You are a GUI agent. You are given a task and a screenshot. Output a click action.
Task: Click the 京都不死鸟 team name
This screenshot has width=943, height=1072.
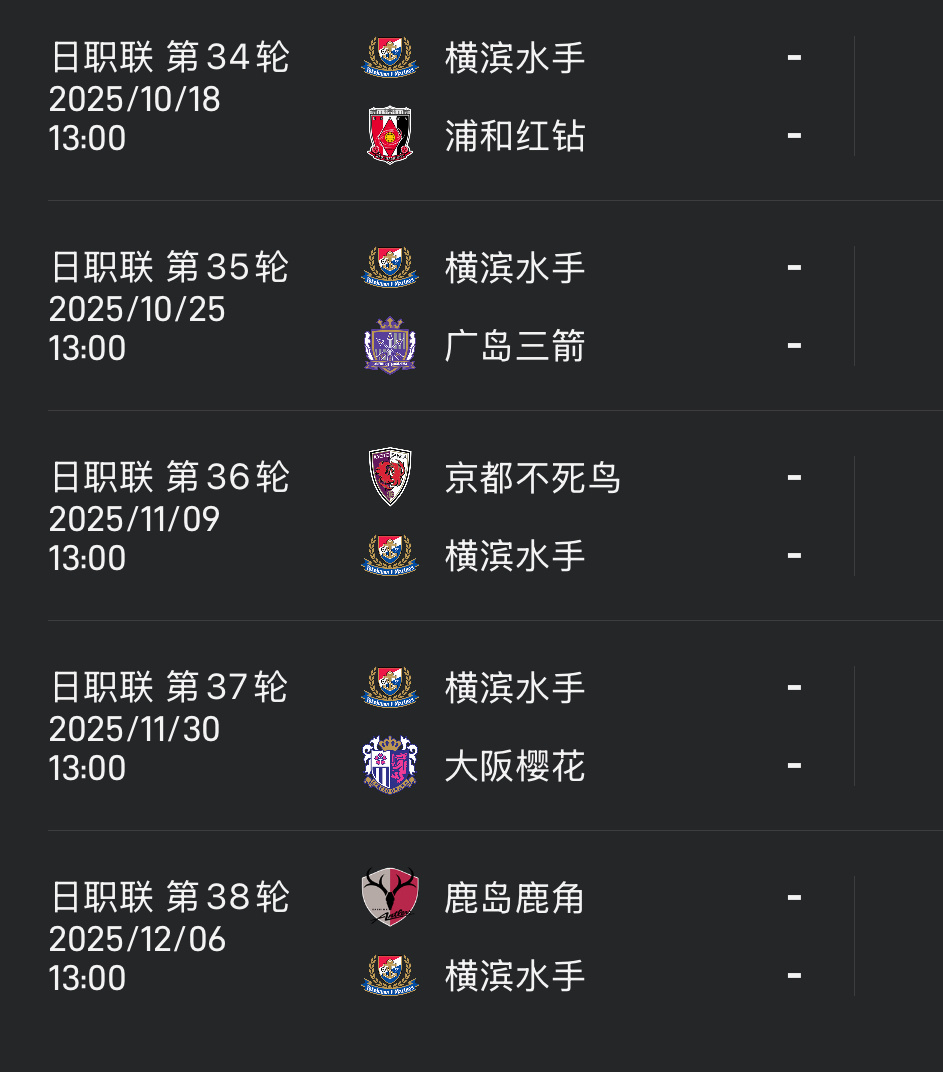click(533, 477)
